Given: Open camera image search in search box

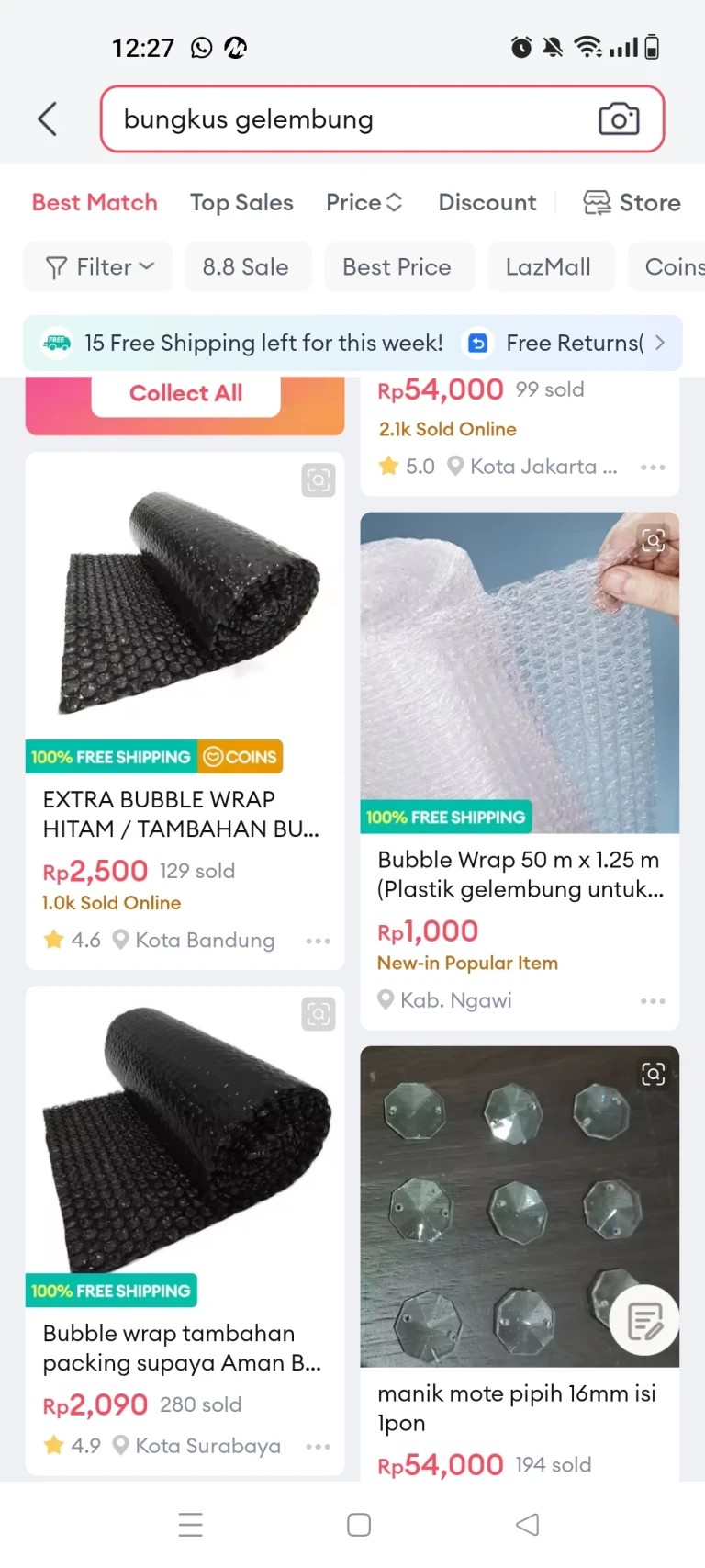Looking at the screenshot, I should click(619, 119).
